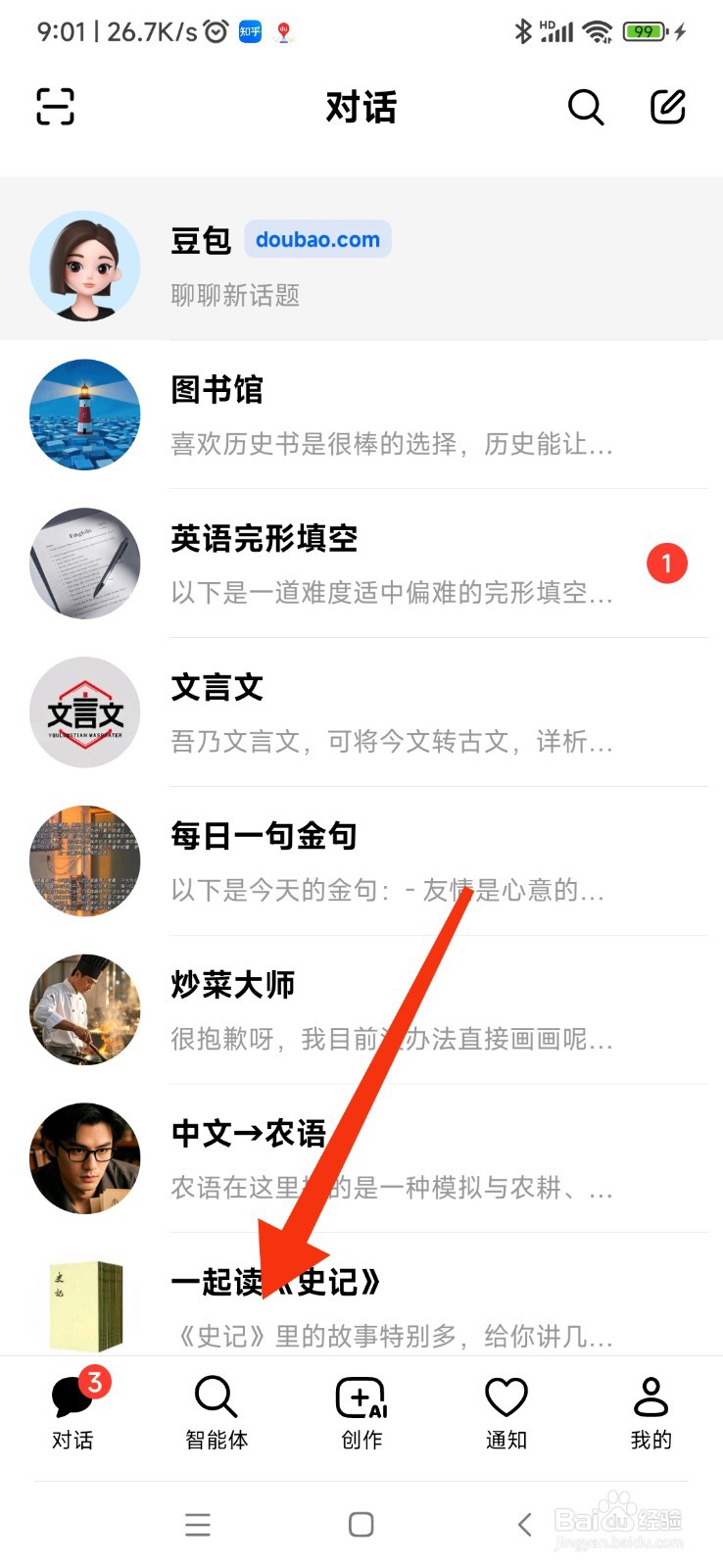Open the scan/QR code icon top left
The height and width of the screenshot is (1568, 723).
tap(54, 108)
